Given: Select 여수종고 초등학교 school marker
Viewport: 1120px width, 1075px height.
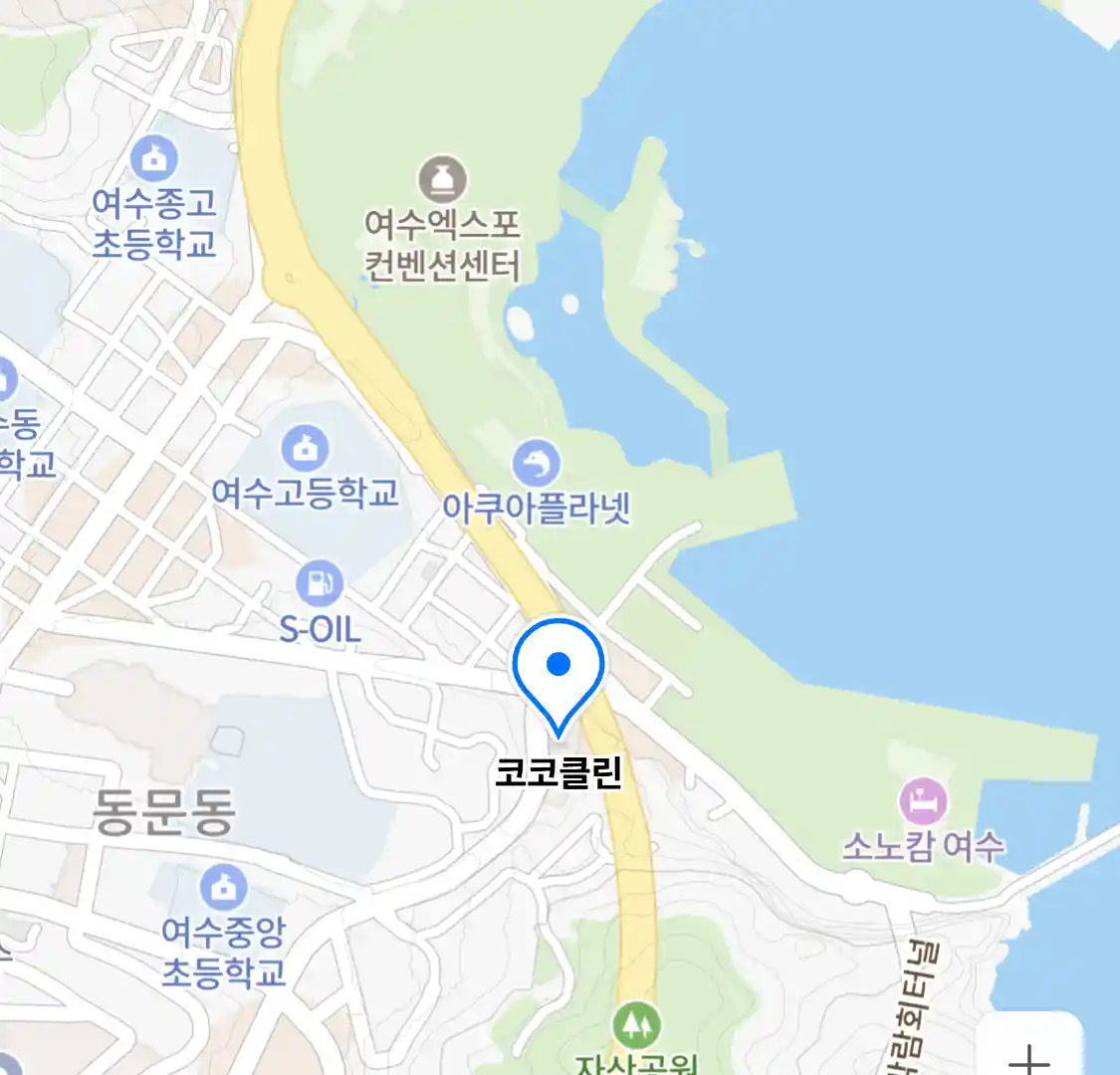Looking at the screenshot, I should (154, 157).
